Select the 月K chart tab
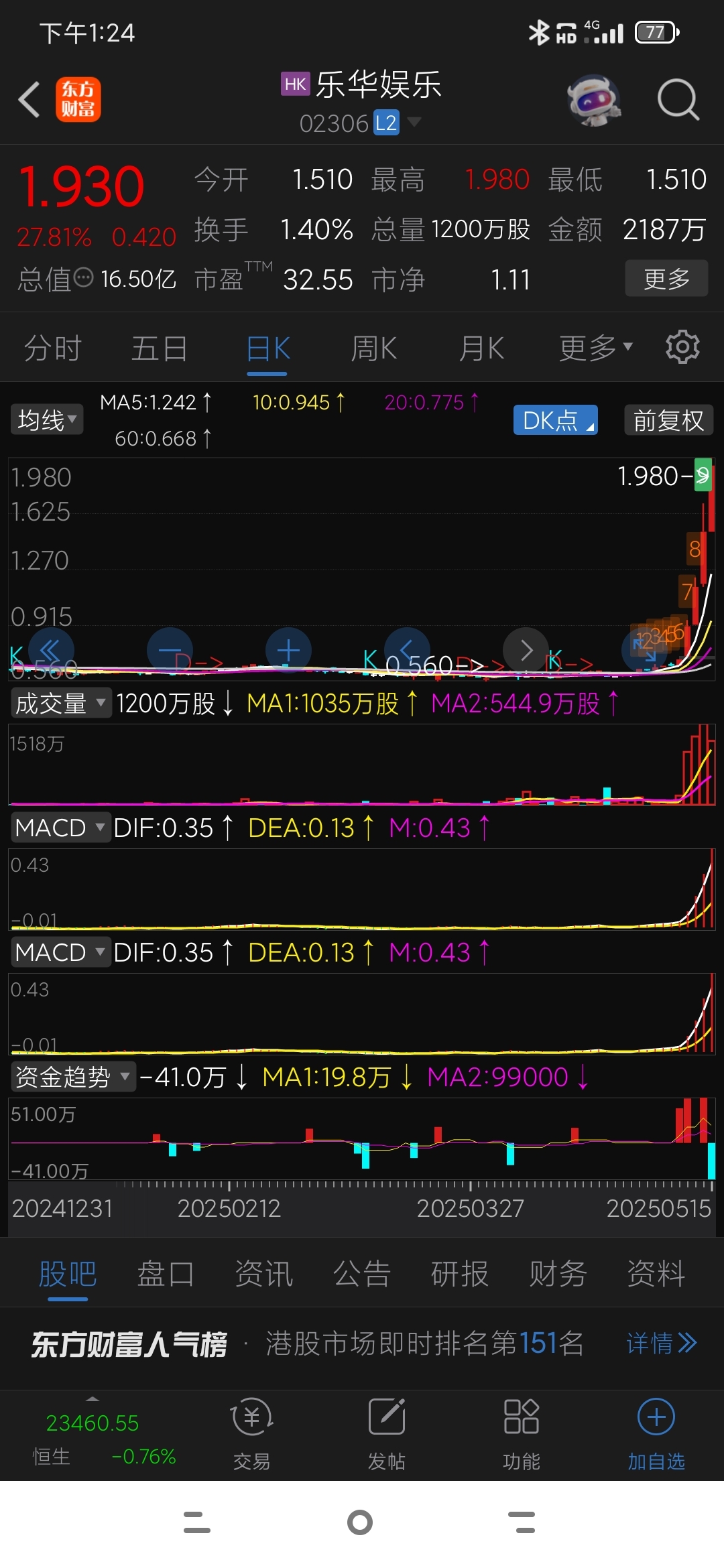724x1568 pixels. (481, 348)
